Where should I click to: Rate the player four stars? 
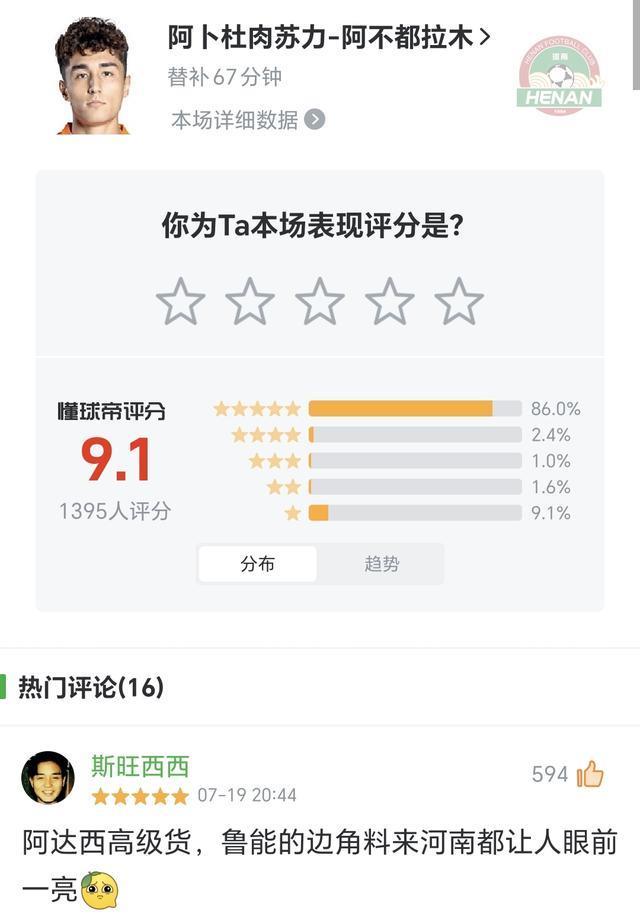389,301
